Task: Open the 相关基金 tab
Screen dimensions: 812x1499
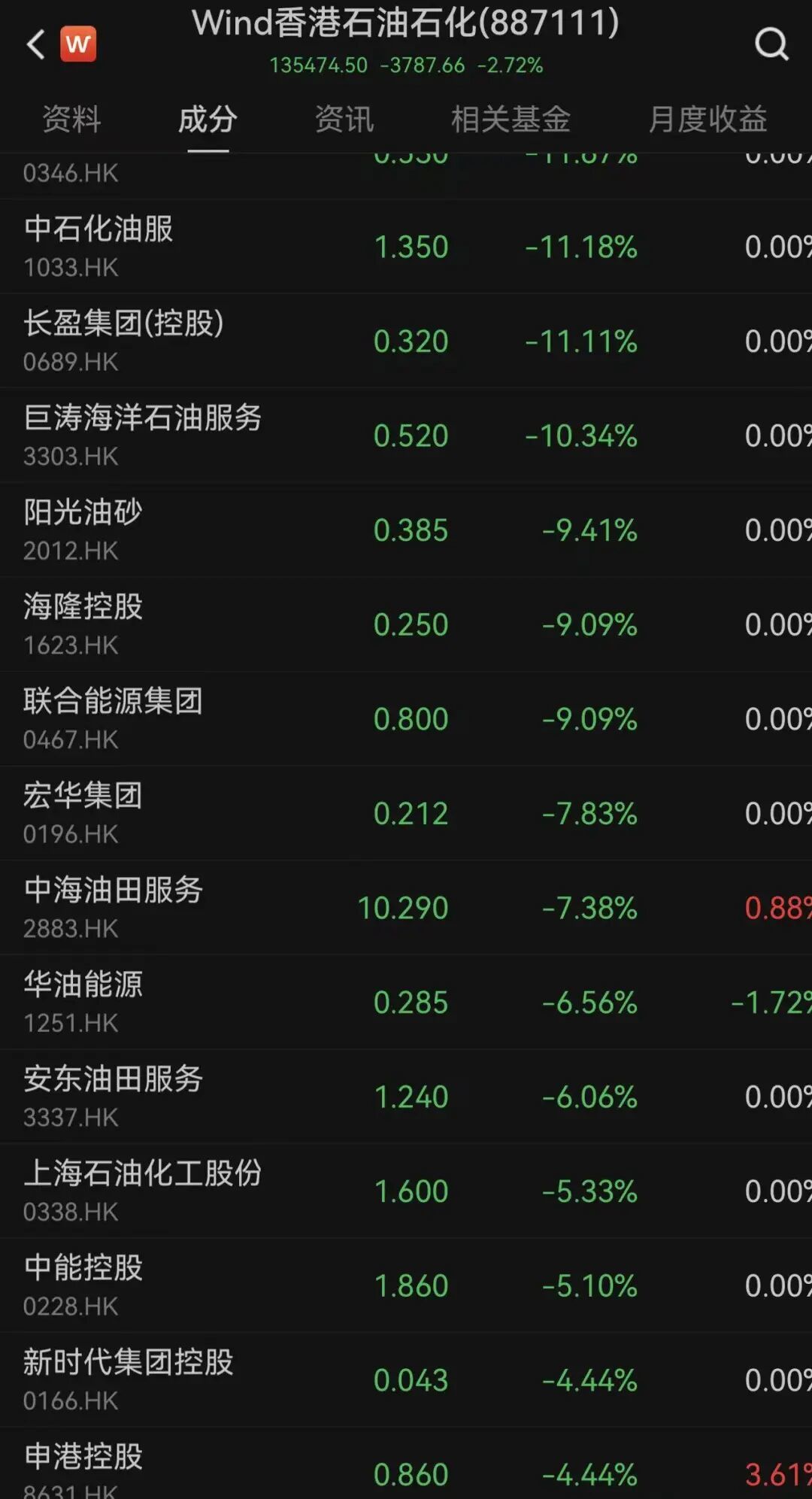Action: point(511,119)
